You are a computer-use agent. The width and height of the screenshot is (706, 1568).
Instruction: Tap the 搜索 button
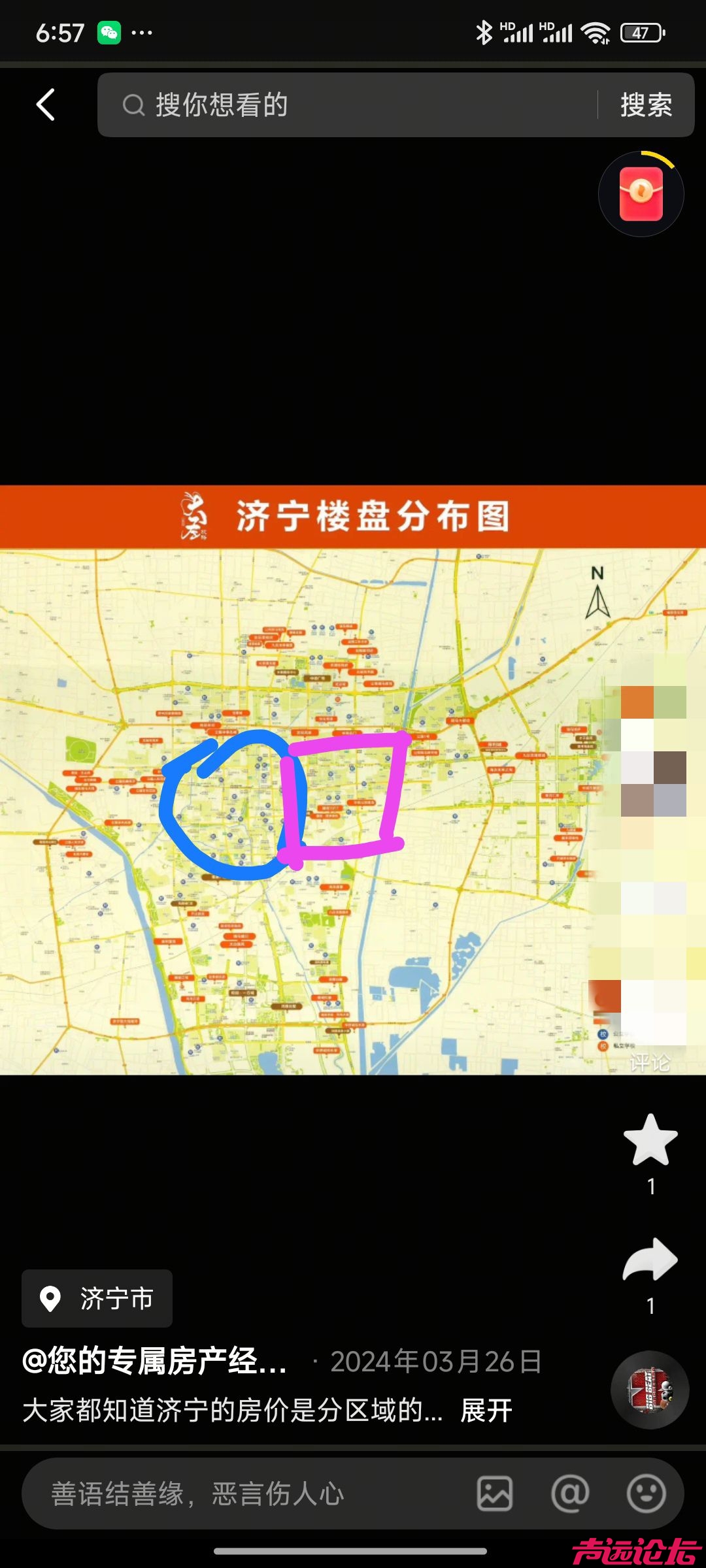(646, 105)
